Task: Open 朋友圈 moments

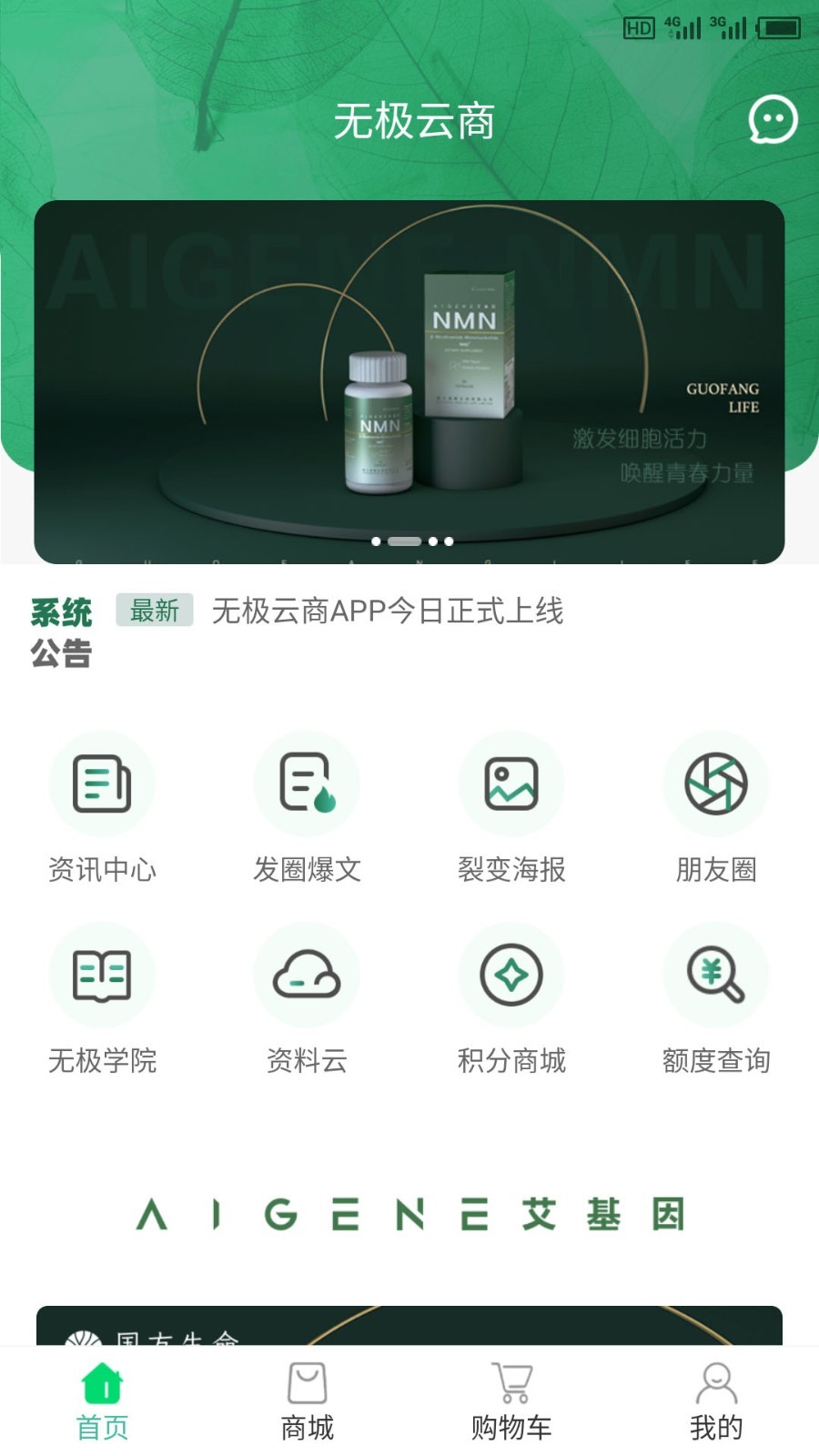Action: click(x=716, y=807)
